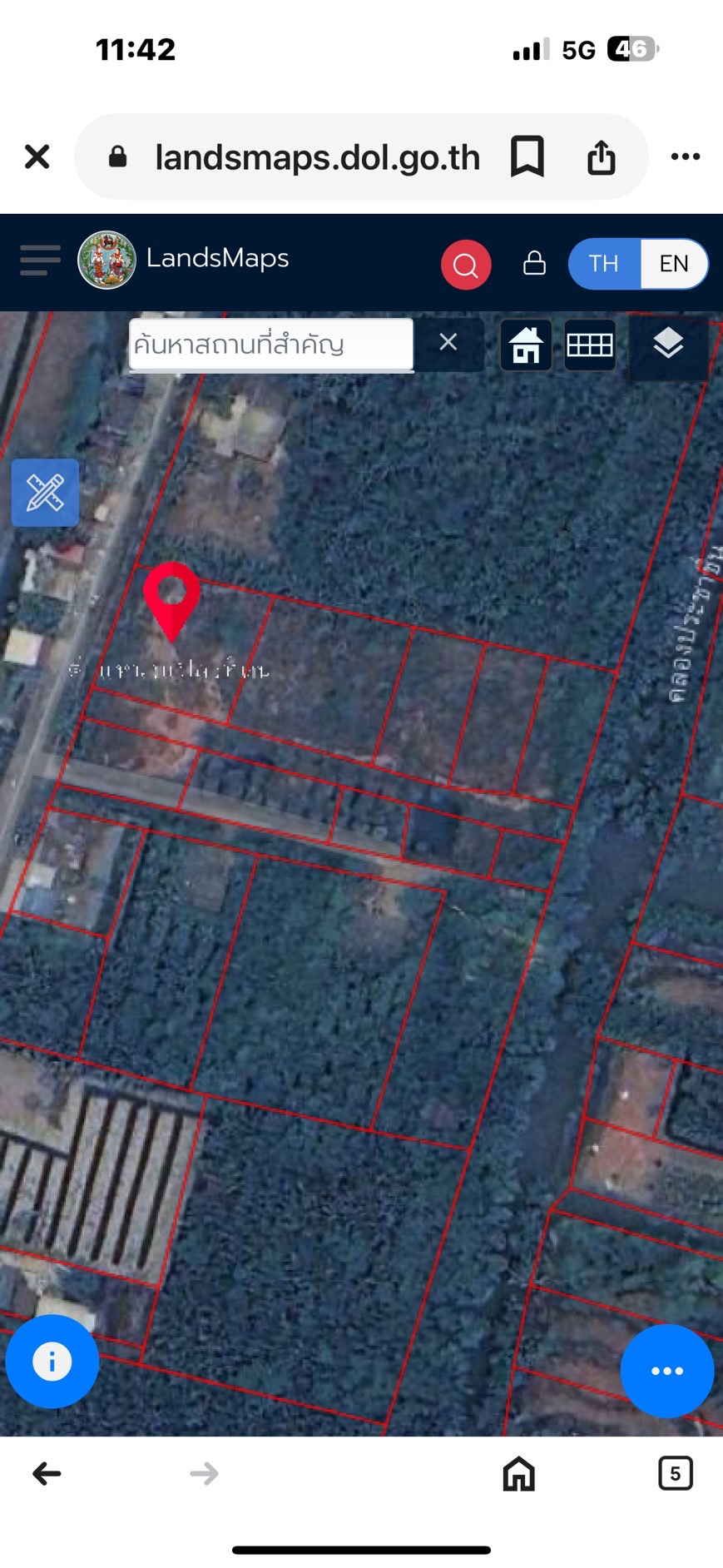Viewport: 723px width, 1568px height.
Task: Go back to the previous page
Action: tap(47, 1474)
